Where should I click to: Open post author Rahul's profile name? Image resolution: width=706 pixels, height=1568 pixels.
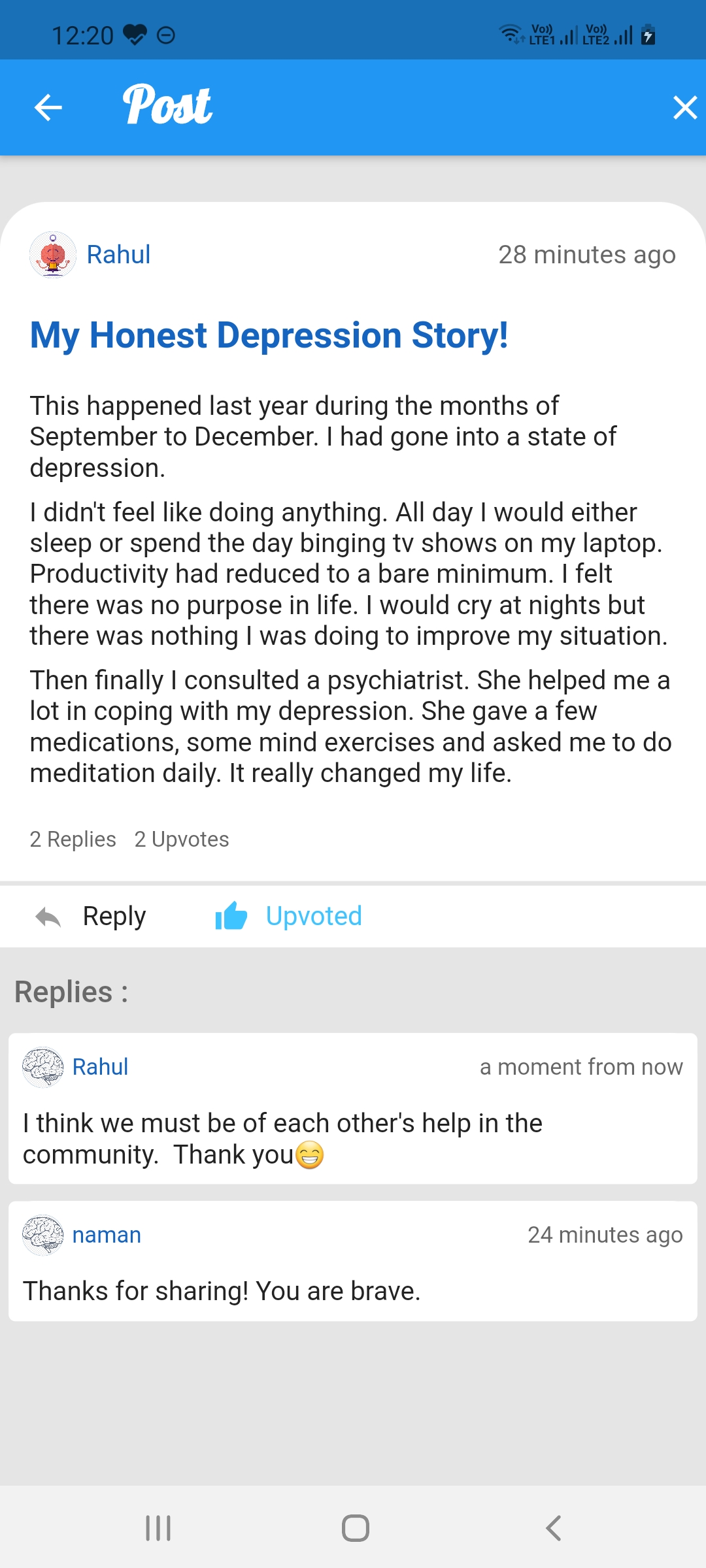[118, 255]
